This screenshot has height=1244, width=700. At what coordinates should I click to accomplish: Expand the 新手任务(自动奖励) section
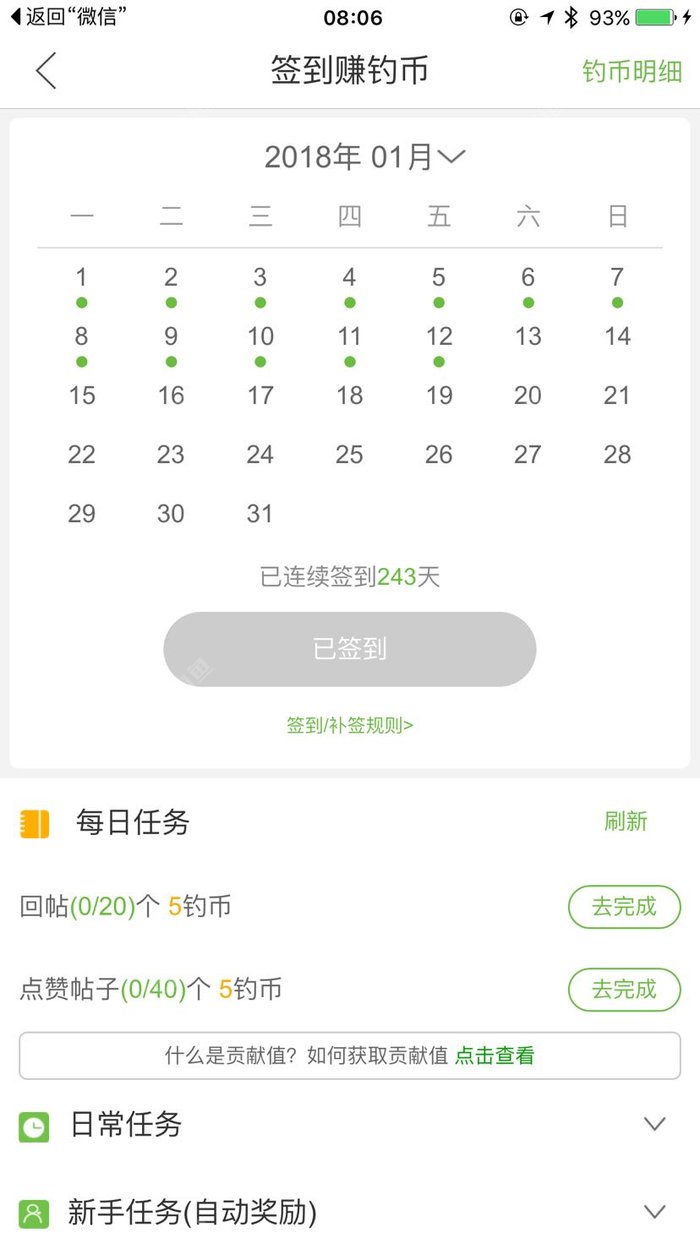pyautogui.click(x=654, y=1212)
